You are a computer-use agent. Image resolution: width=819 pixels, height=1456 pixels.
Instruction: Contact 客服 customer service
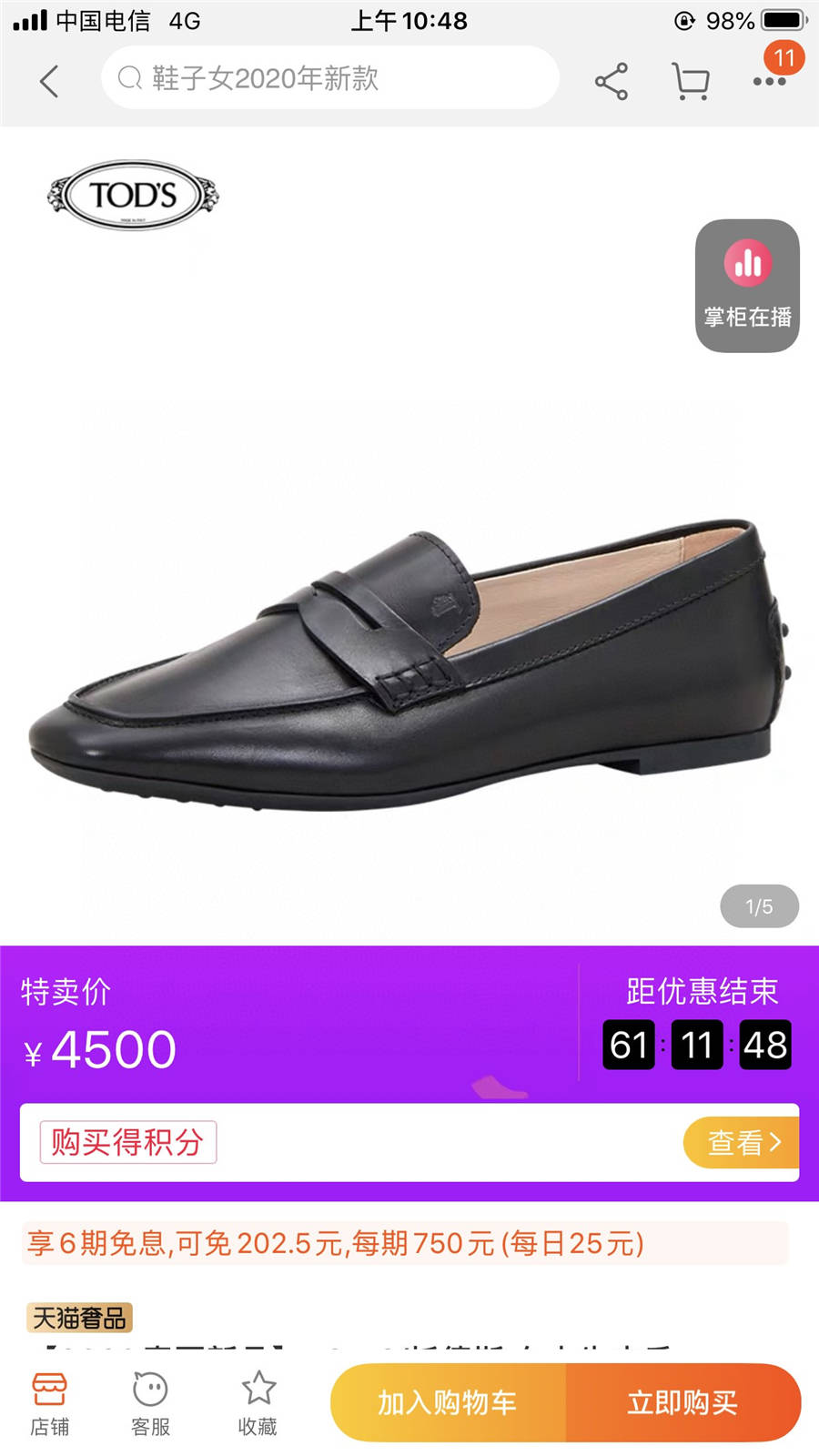pyautogui.click(x=150, y=1403)
